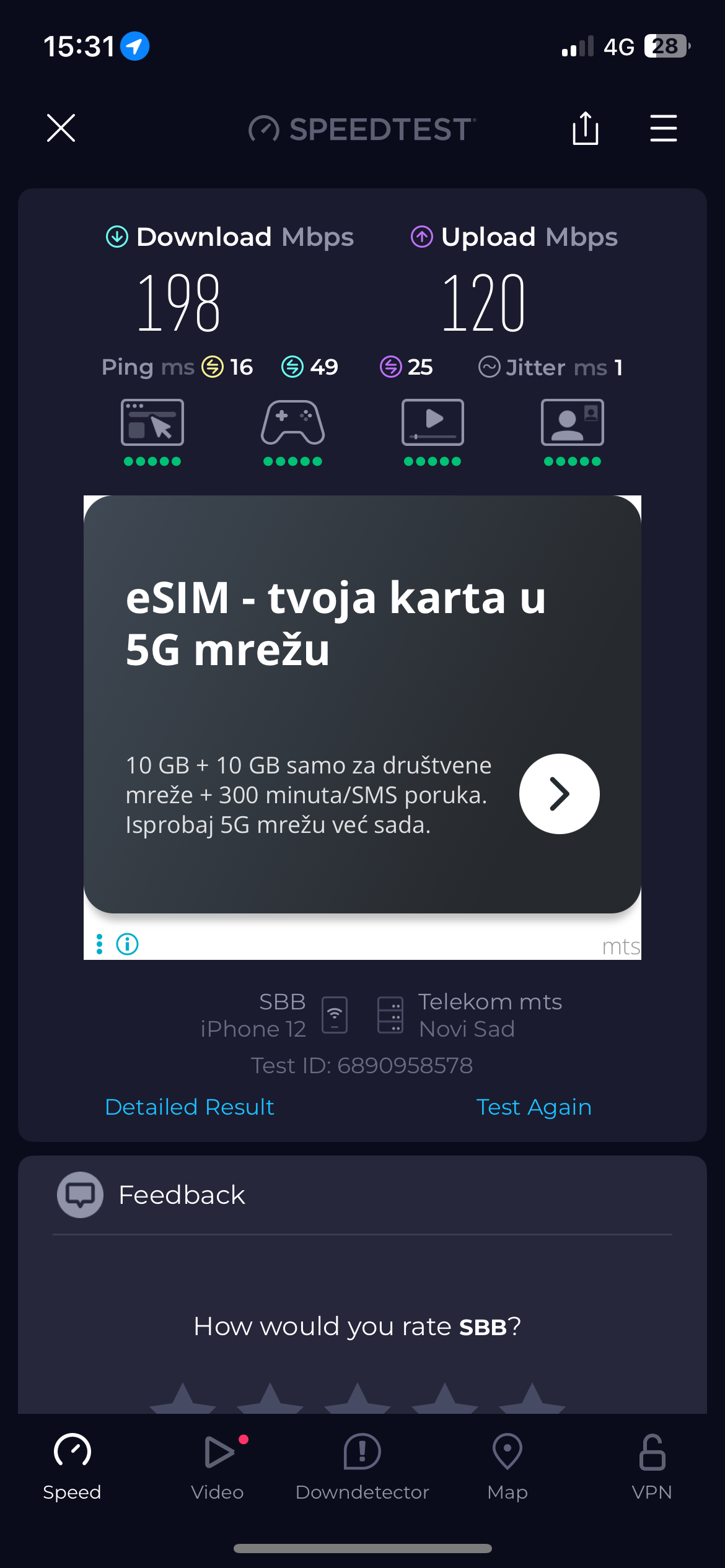725x1568 pixels.
Task: Share the speed test result
Action: [x=585, y=128]
